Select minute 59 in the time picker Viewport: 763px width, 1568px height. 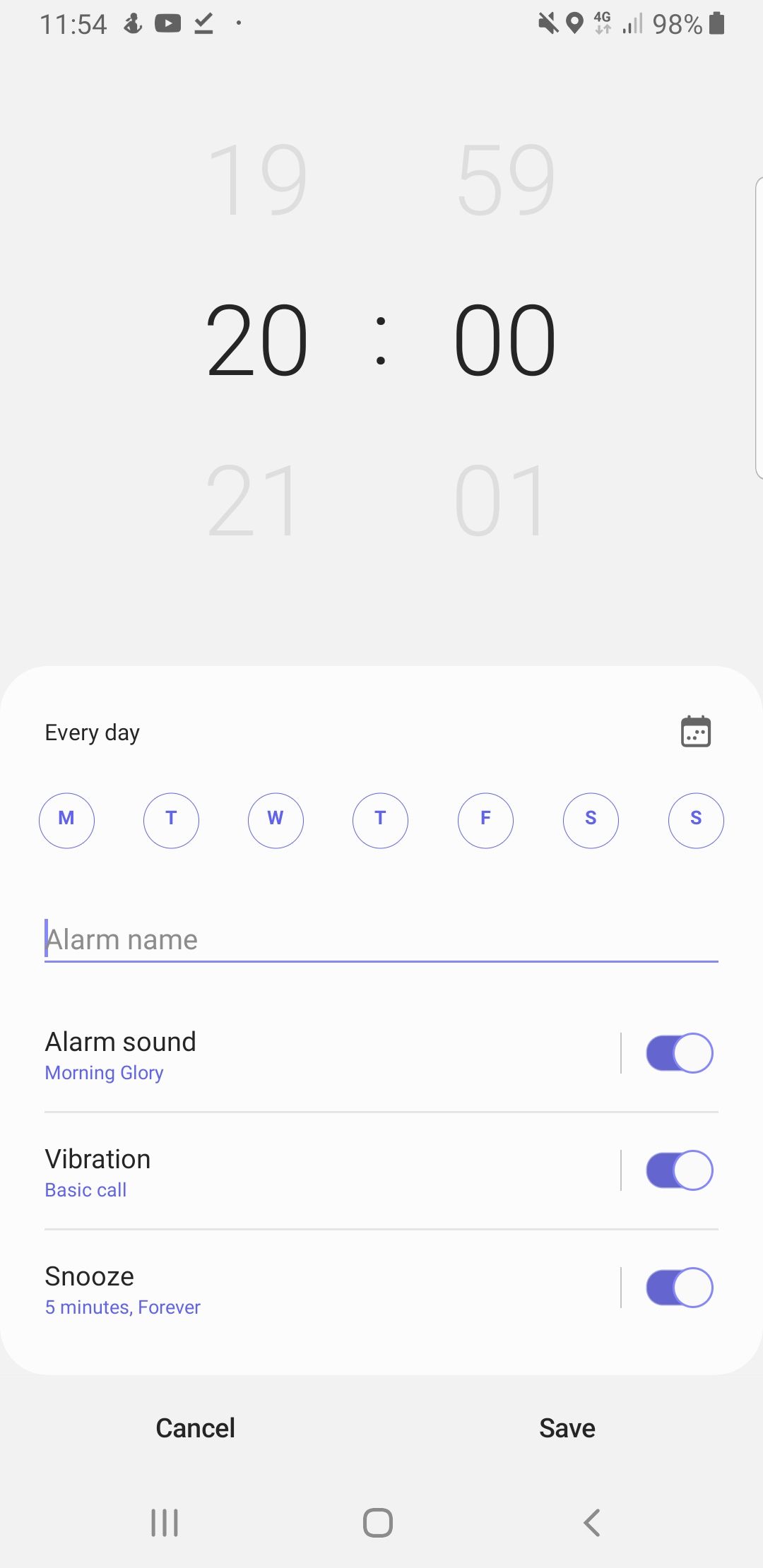pos(505,180)
